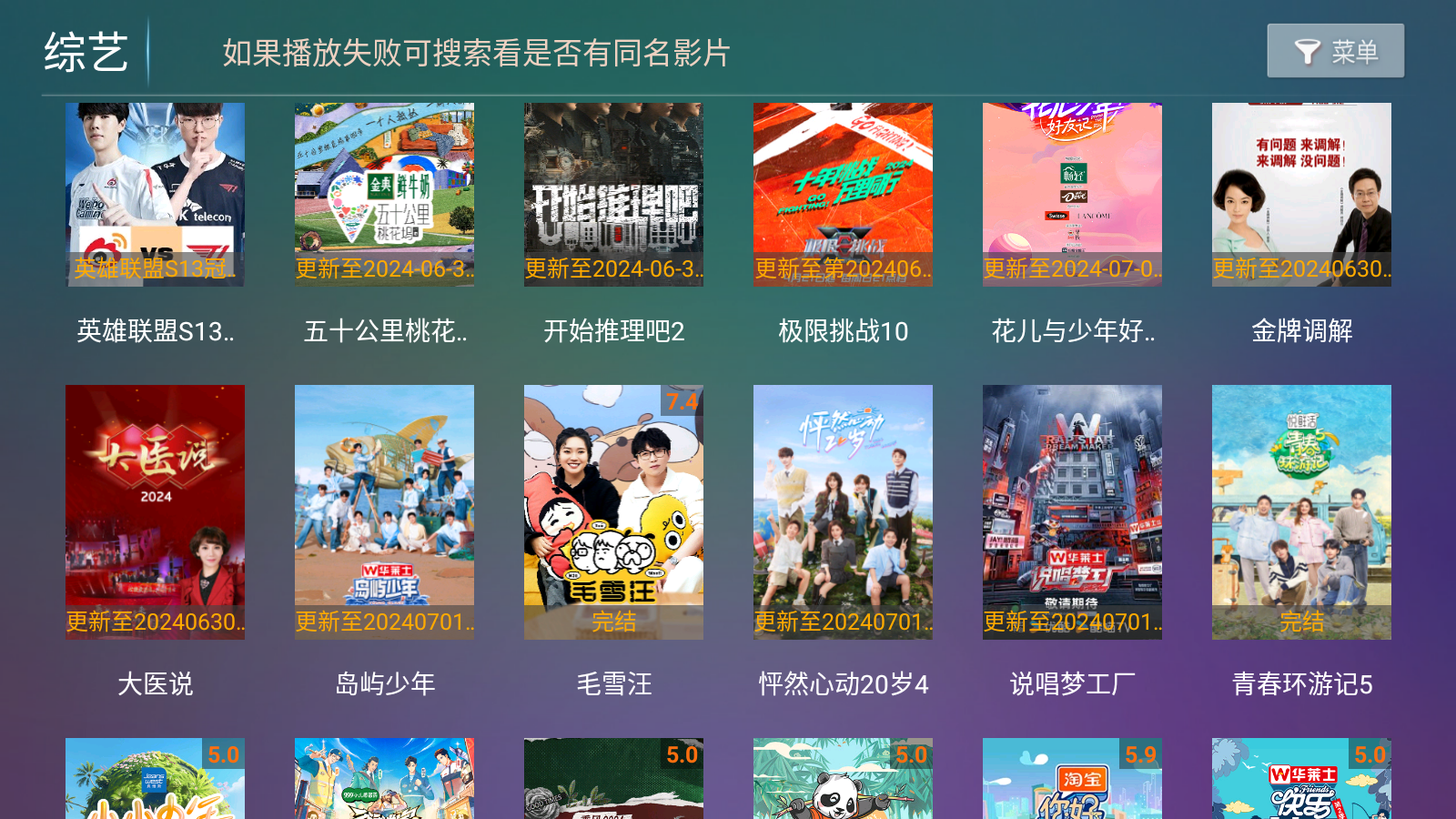The image size is (1456, 819).
Task: Select the panda poster tile
Action: point(843,781)
